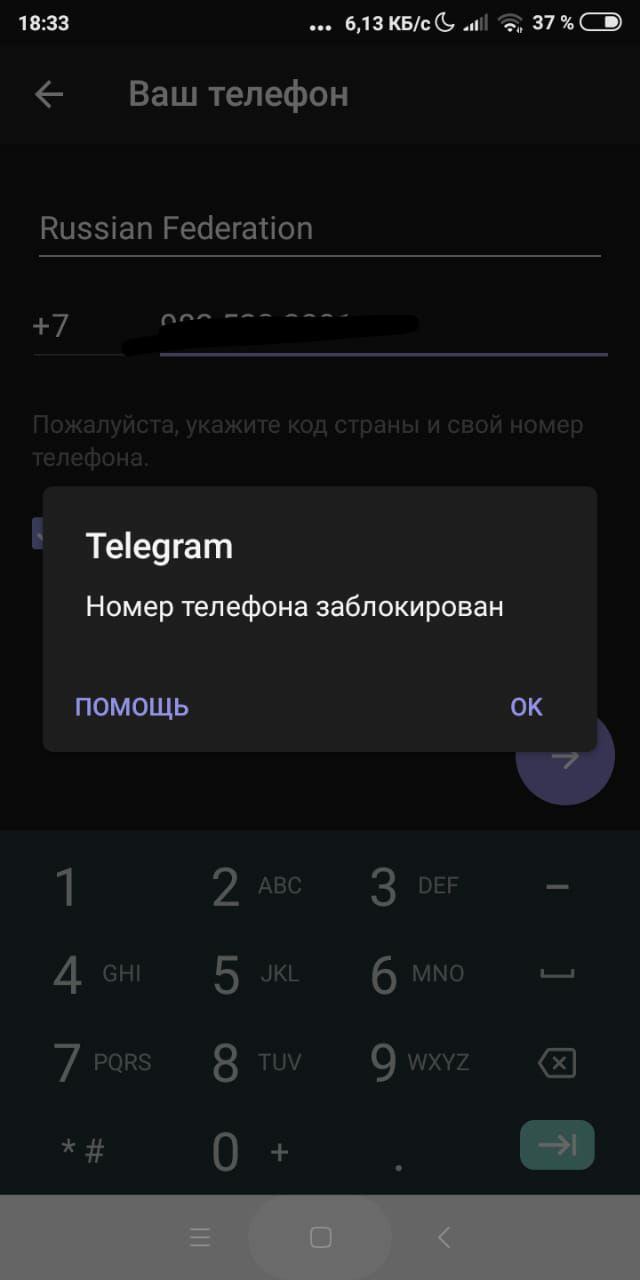Screen dimensions: 640x1280
Task: Hit the keypad backspace key
Action: click(557, 1063)
